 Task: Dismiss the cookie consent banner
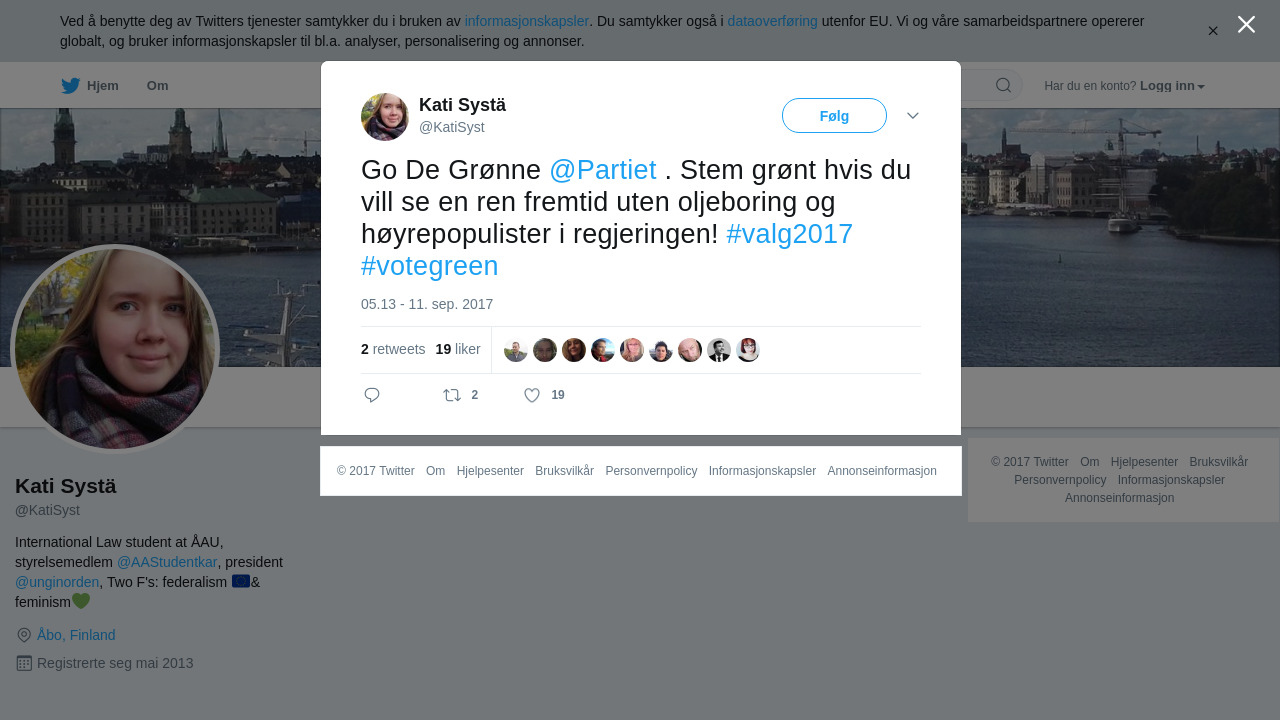coord(1213,31)
